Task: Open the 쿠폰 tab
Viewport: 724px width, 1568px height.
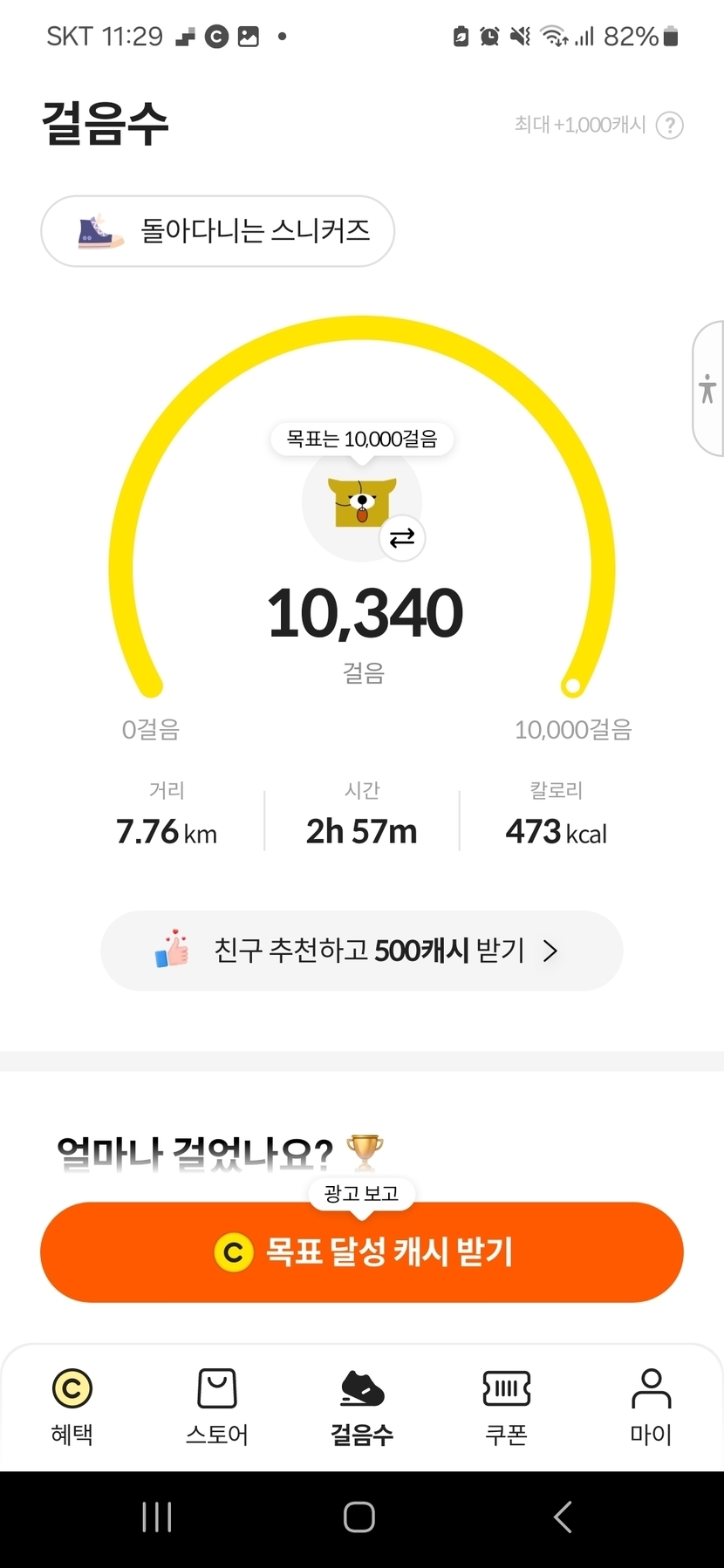Action: (507, 1406)
